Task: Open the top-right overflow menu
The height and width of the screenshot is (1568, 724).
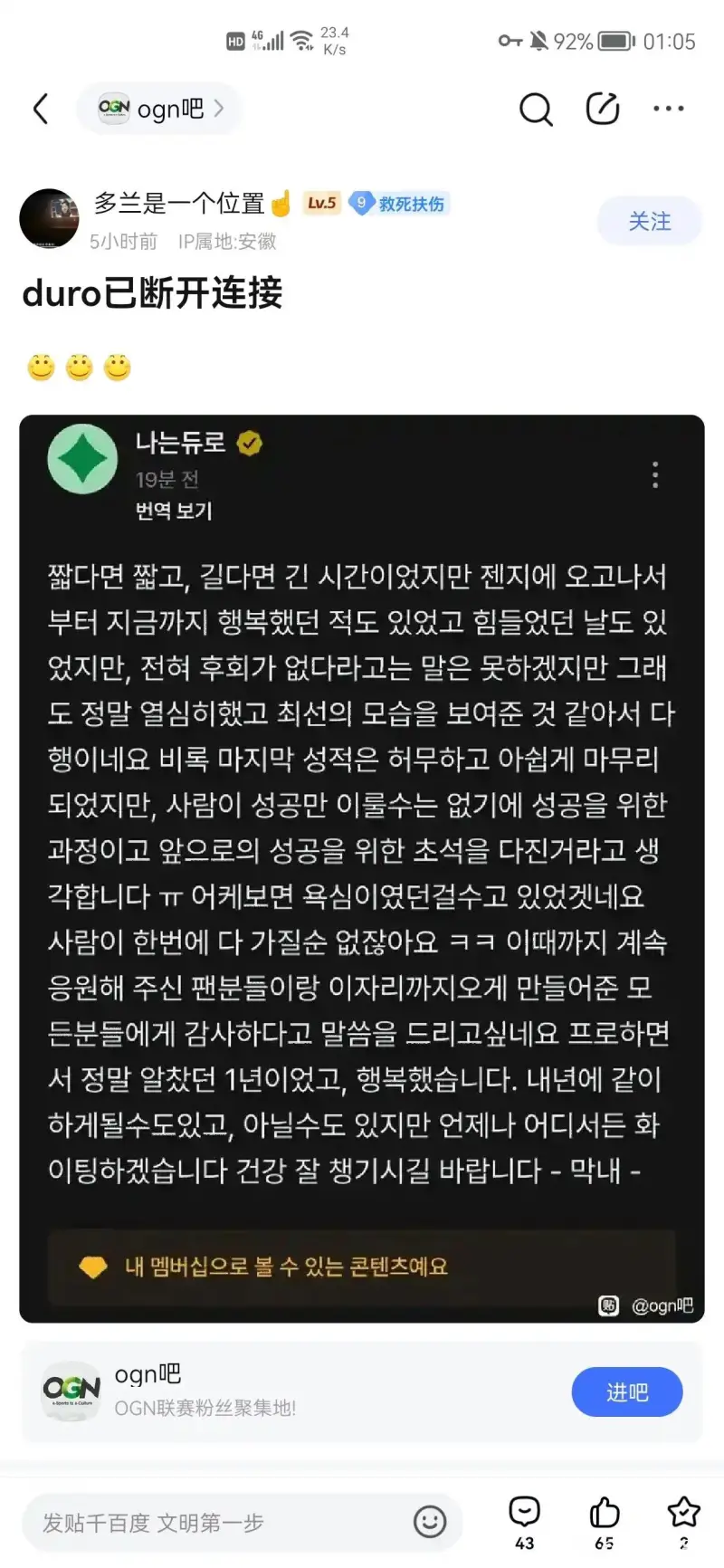Action: [668, 109]
